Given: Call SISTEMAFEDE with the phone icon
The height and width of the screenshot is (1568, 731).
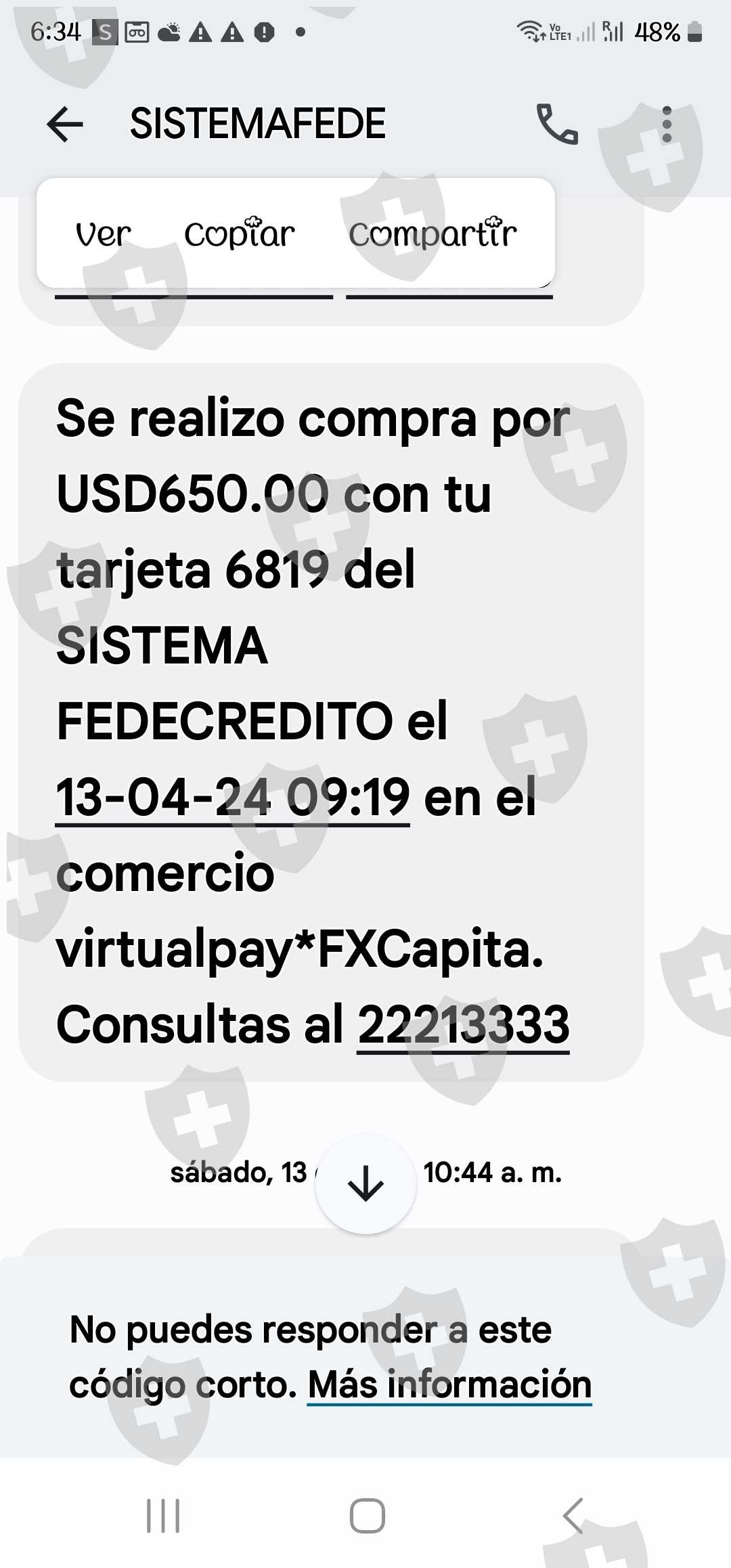Looking at the screenshot, I should 557,125.
